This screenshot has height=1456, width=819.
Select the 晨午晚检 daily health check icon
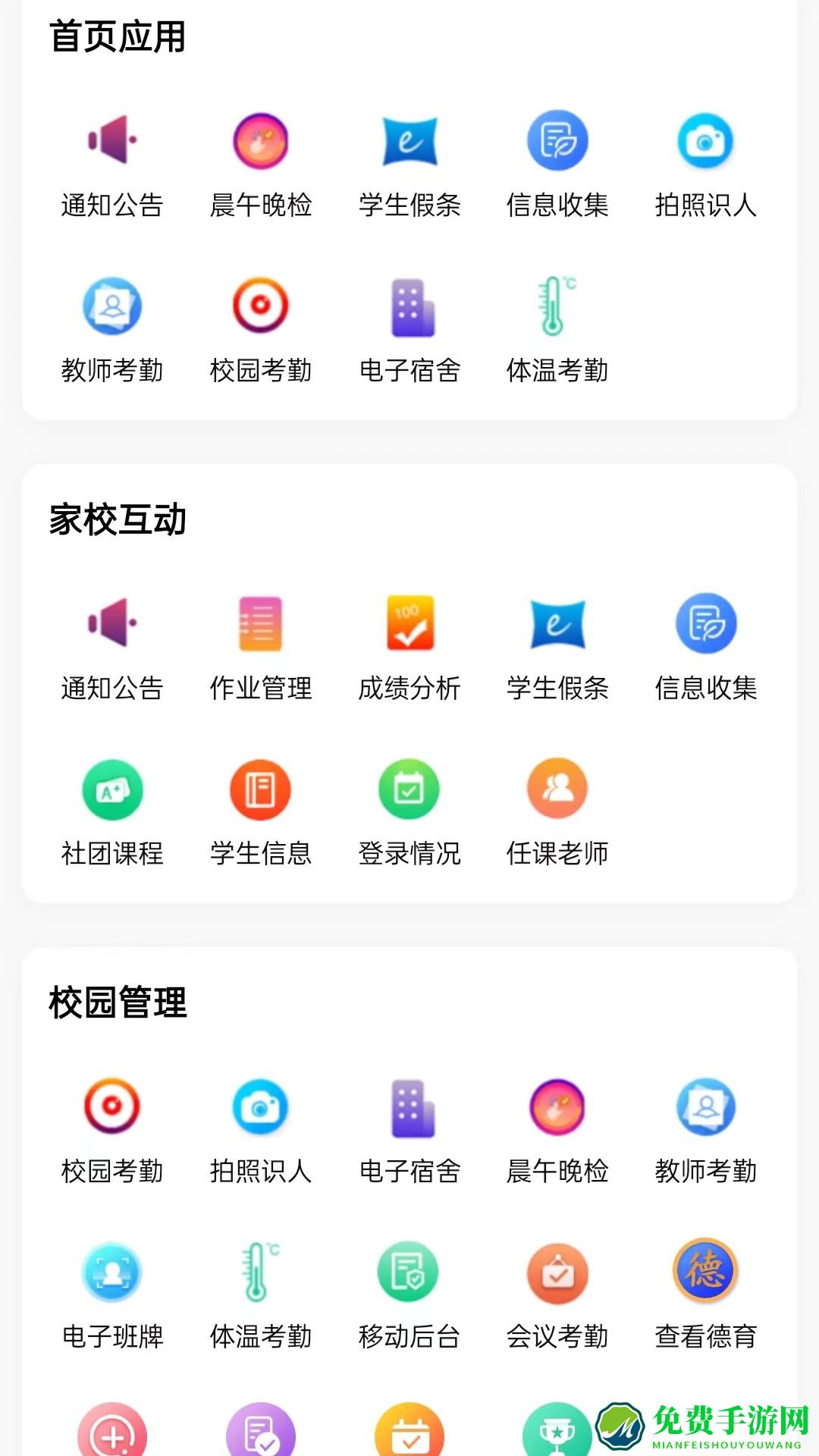pyautogui.click(x=260, y=140)
